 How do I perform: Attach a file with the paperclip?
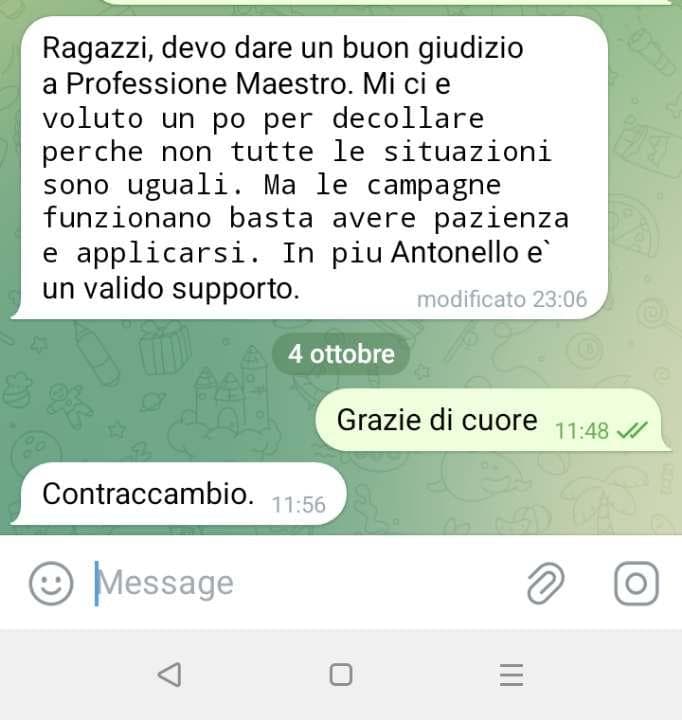pyautogui.click(x=546, y=583)
